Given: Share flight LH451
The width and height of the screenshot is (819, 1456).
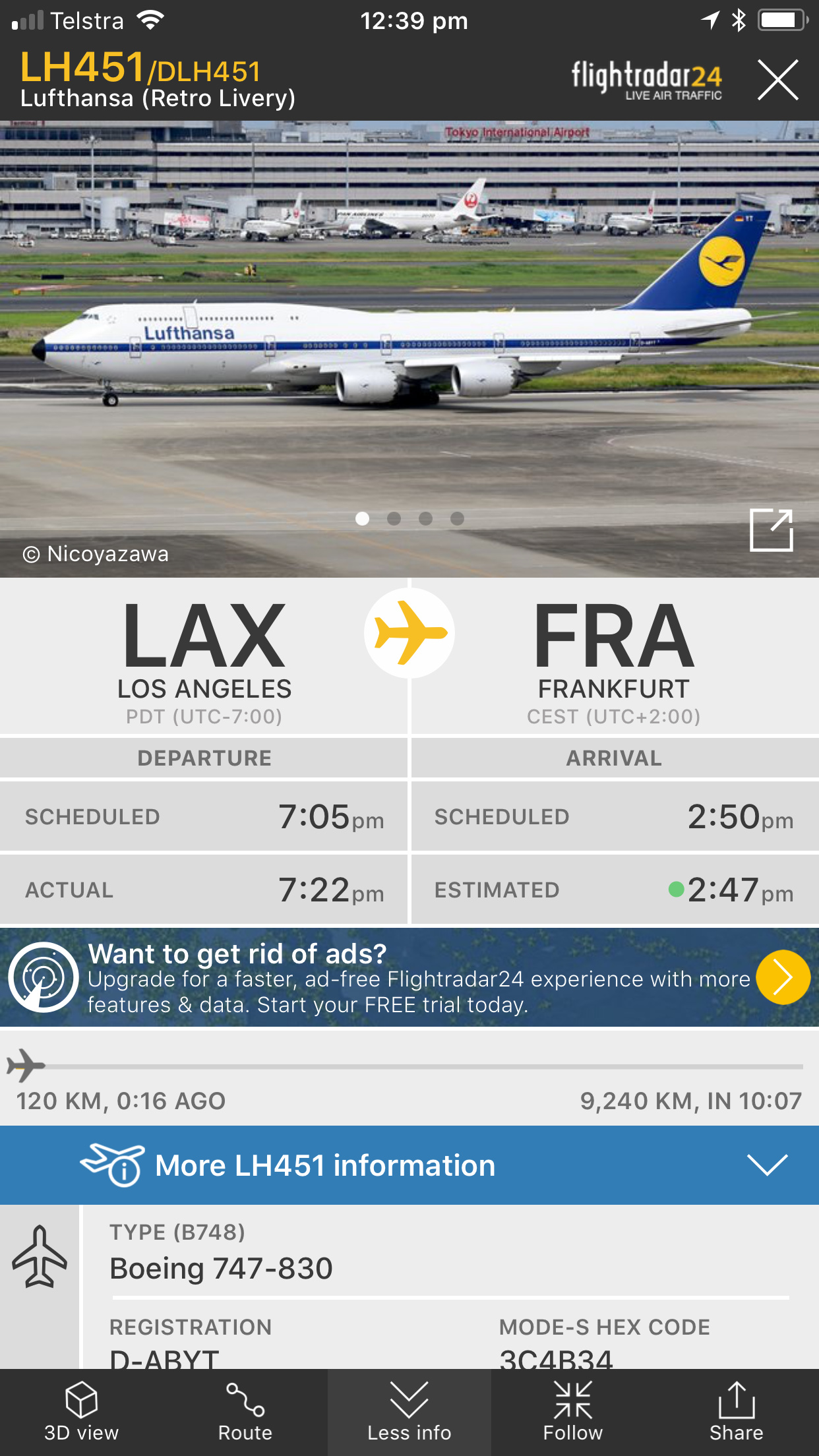Looking at the screenshot, I should click(x=736, y=1412).
